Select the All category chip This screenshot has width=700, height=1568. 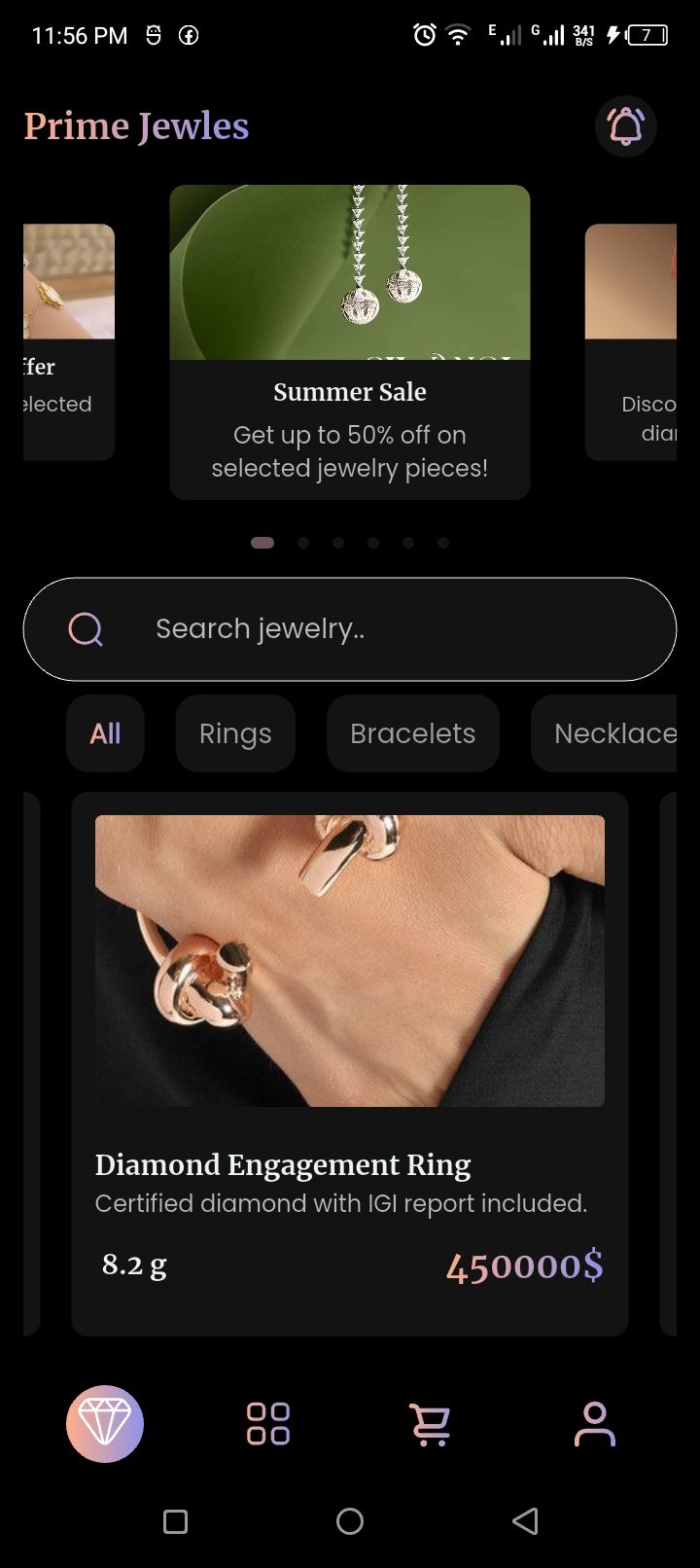point(105,733)
